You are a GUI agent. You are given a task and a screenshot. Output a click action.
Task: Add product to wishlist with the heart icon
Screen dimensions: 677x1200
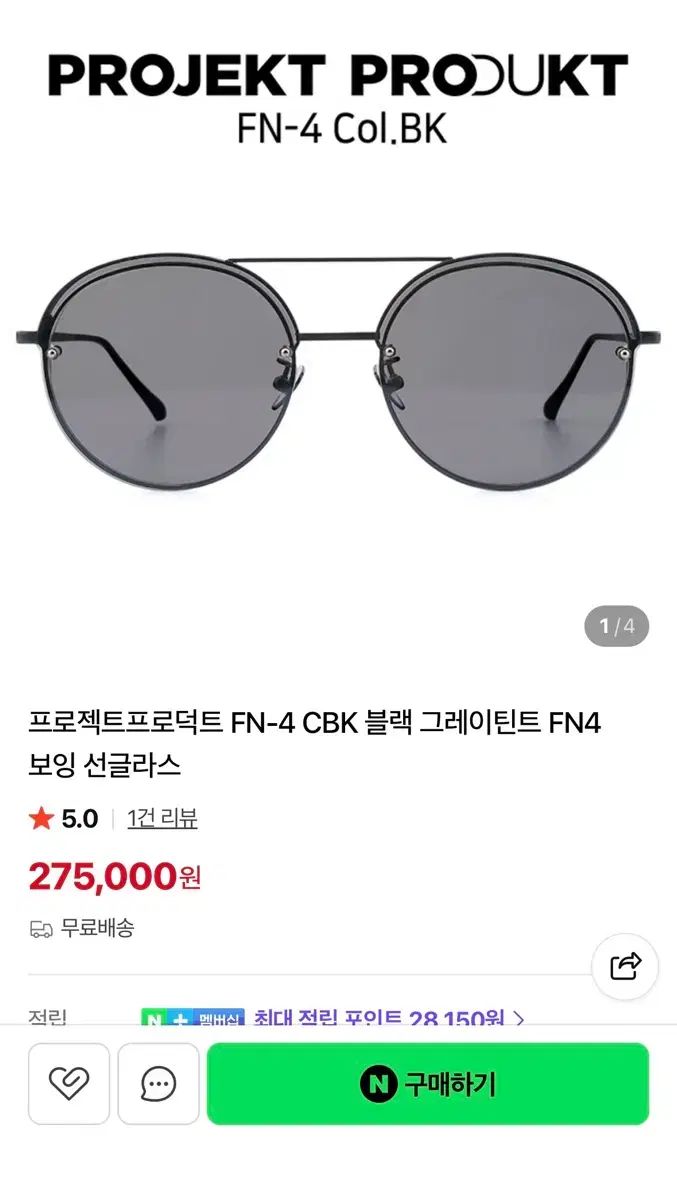tap(69, 1084)
